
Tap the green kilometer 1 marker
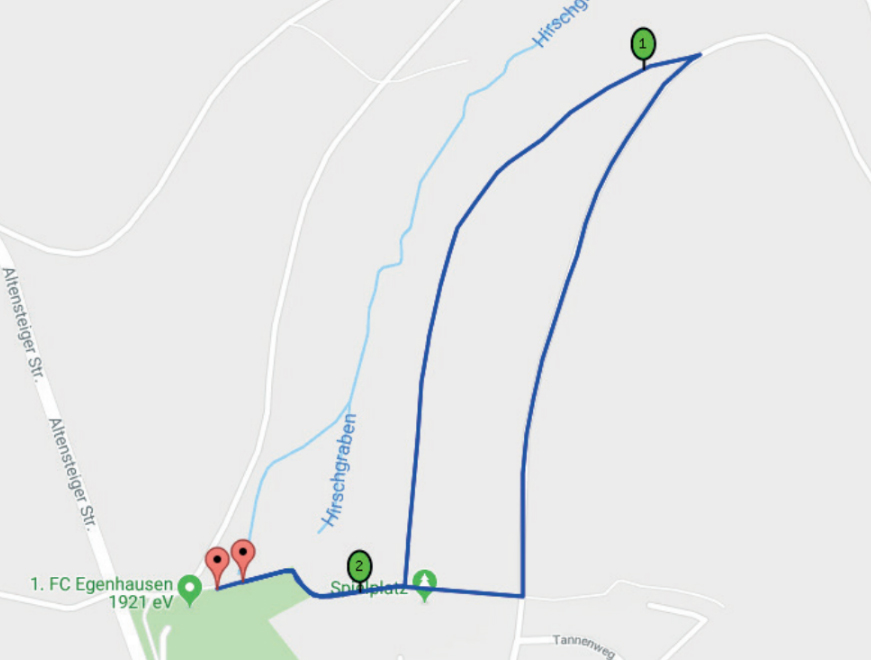(643, 44)
